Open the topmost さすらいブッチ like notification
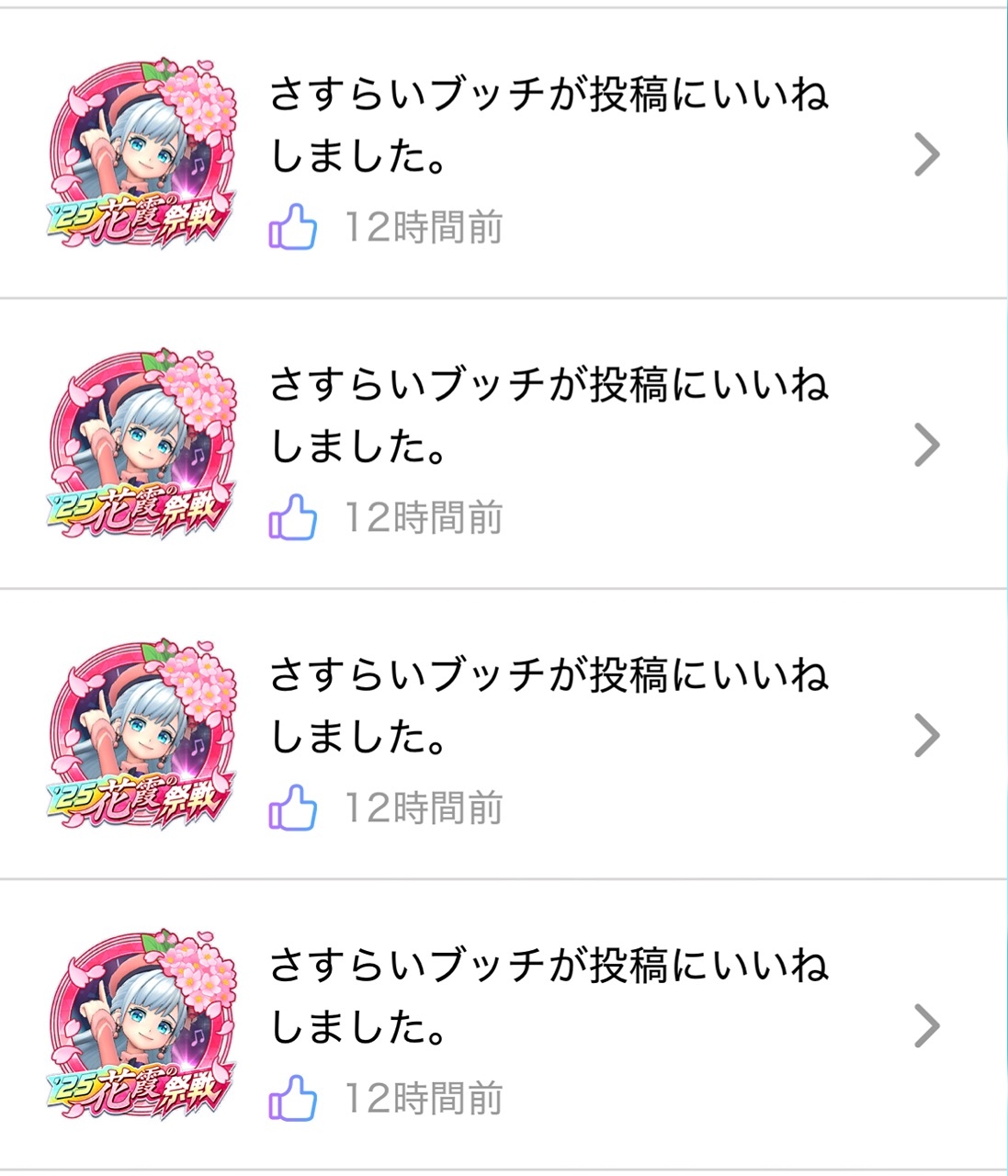Image resolution: width=1008 pixels, height=1176 pixels. tap(548, 153)
